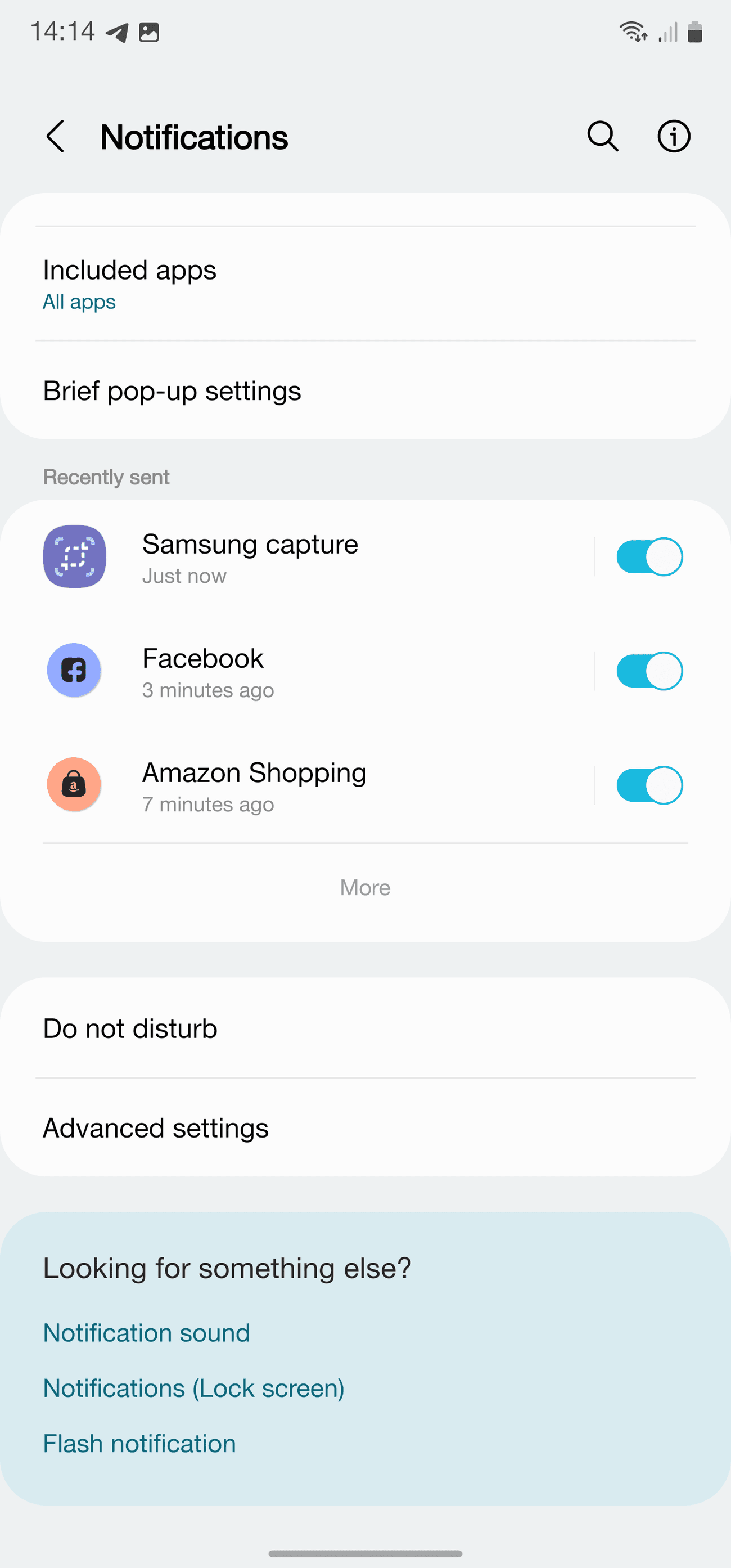Switch off Amazon Shopping notifications
This screenshot has width=731, height=1568.
(x=649, y=786)
